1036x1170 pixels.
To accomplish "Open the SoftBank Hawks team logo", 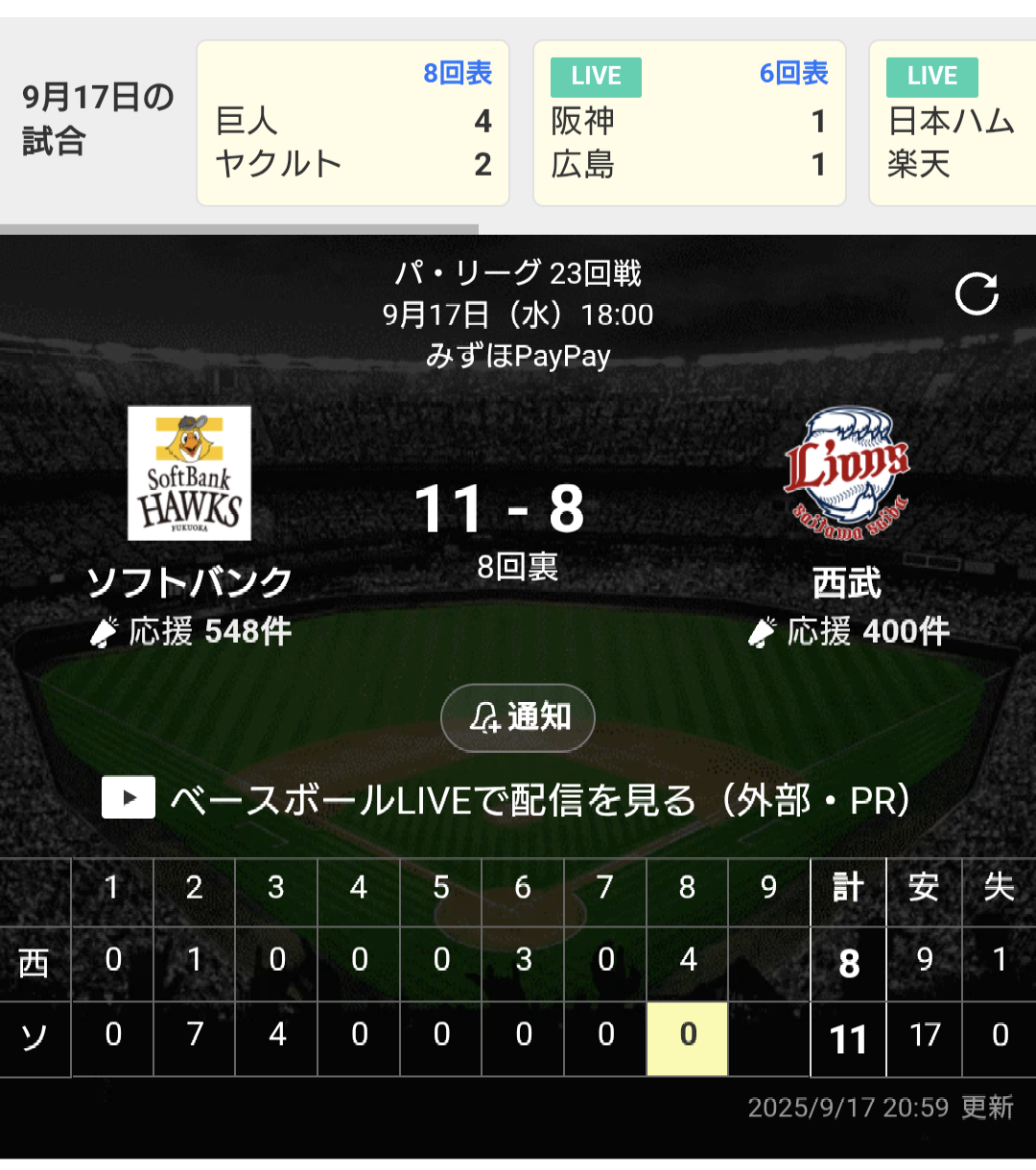I will [190, 473].
